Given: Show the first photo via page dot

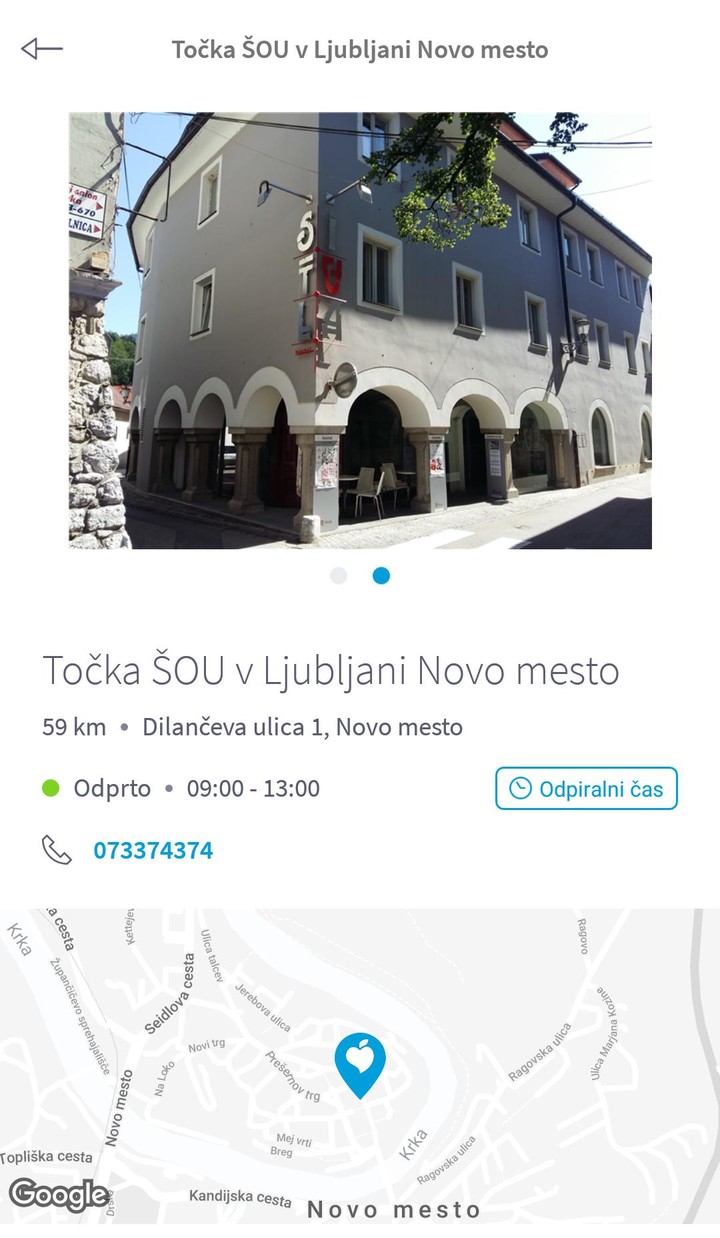Looking at the screenshot, I should (x=339, y=576).
